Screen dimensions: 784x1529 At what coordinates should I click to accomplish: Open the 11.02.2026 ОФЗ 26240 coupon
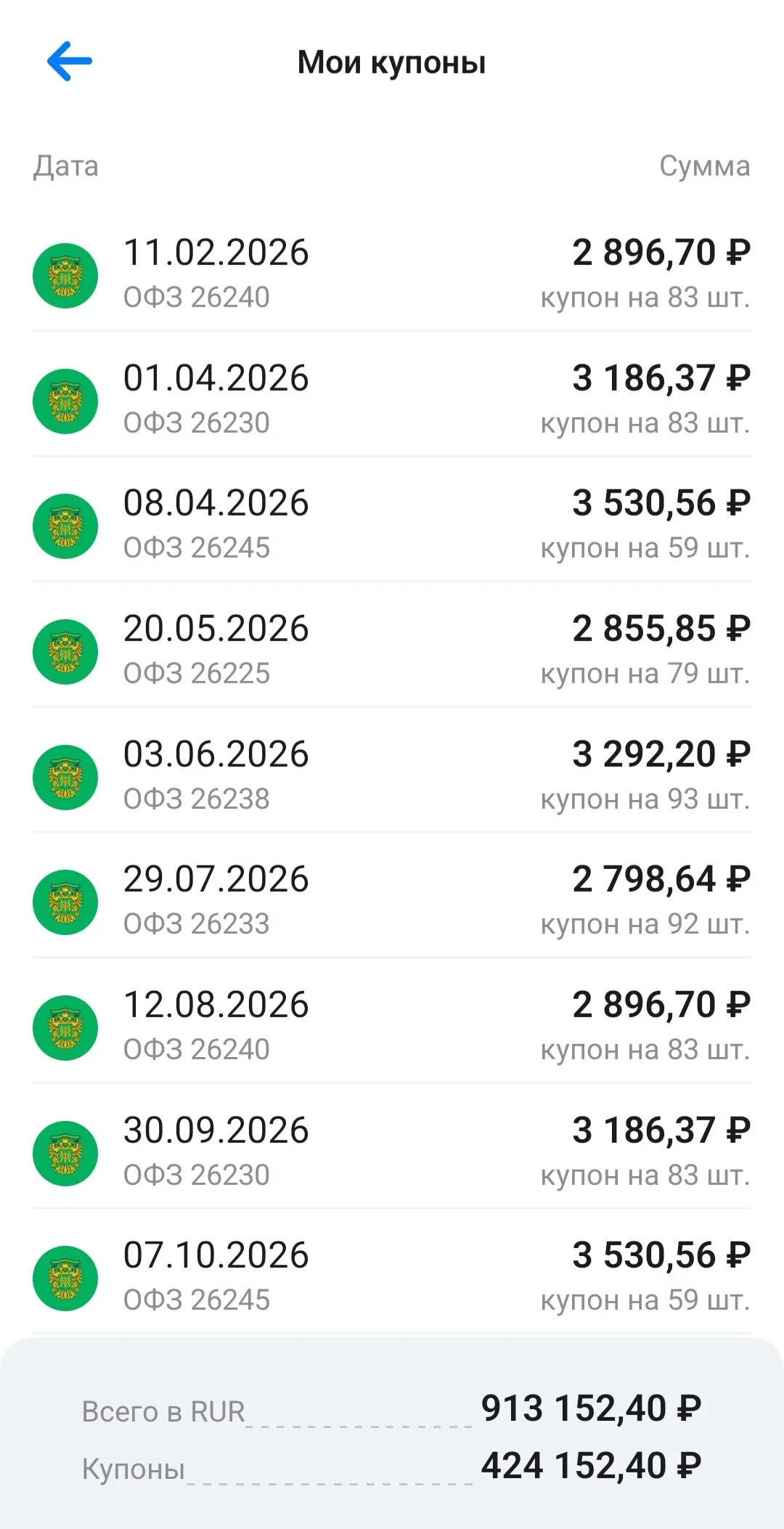tap(392, 274)
